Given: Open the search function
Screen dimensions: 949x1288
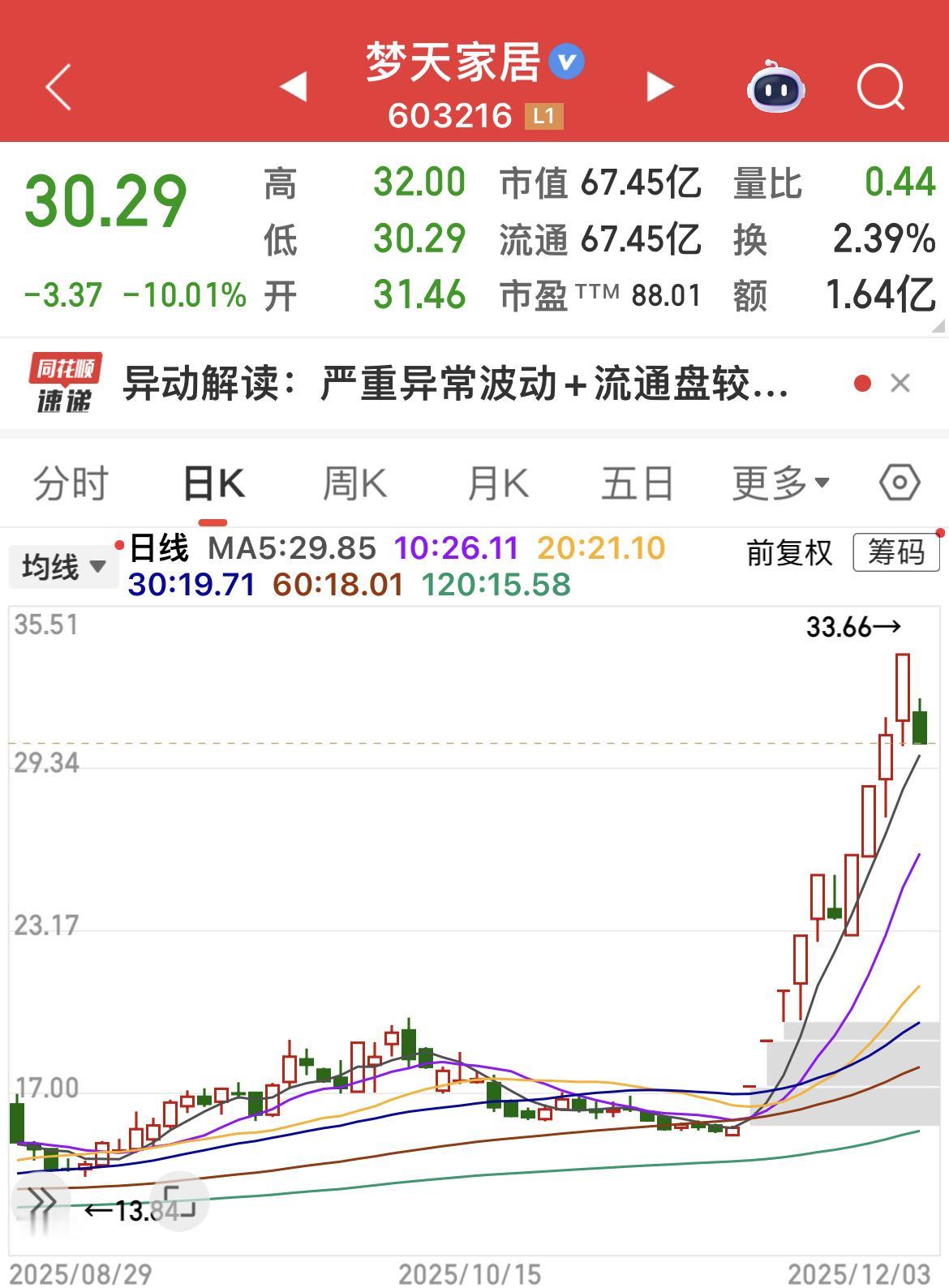Looking at the screenshot, I should click(881, 88).
